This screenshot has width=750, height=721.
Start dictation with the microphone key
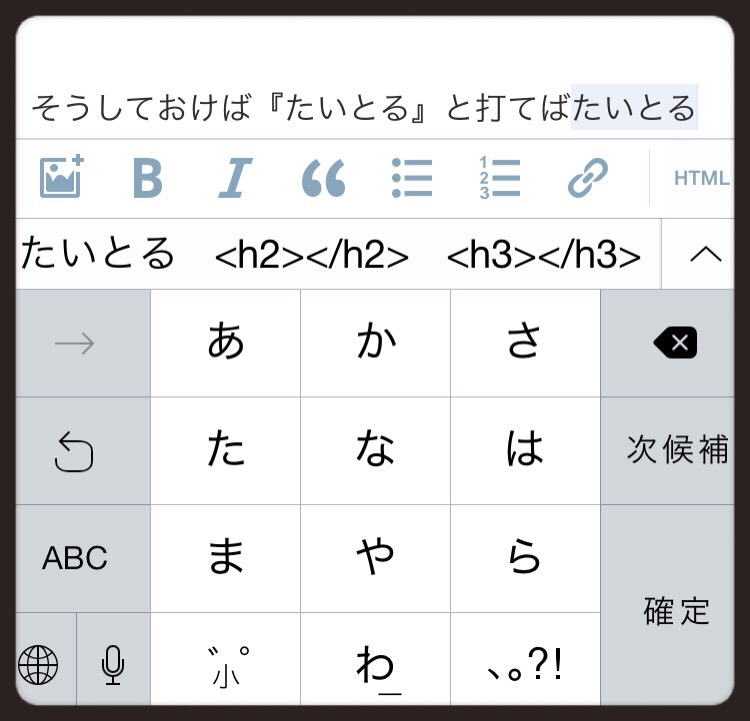point(113,663)
